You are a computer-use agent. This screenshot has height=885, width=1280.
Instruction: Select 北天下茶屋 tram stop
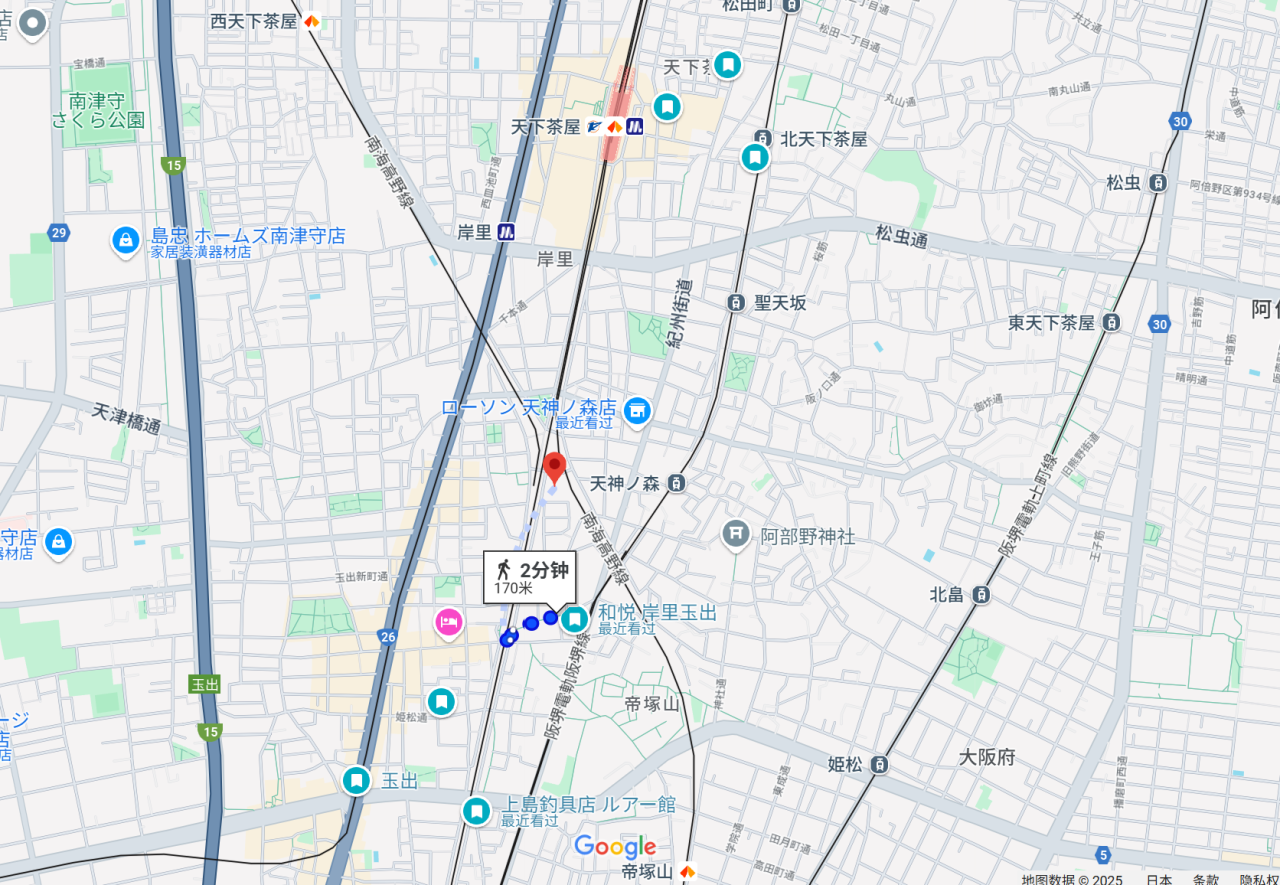coord(763,139)
